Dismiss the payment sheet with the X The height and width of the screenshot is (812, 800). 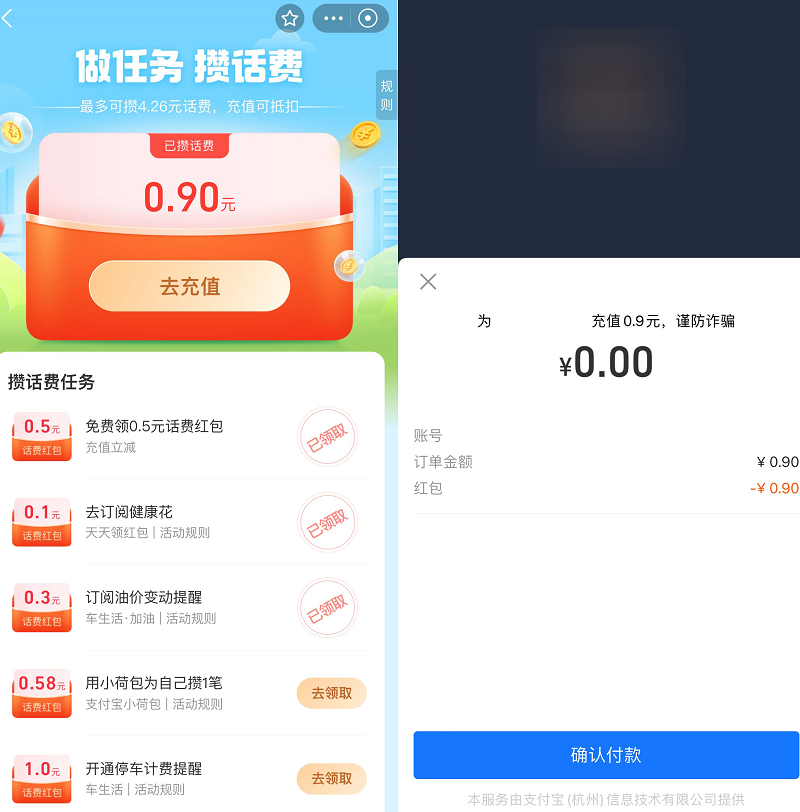coord(428,282)
